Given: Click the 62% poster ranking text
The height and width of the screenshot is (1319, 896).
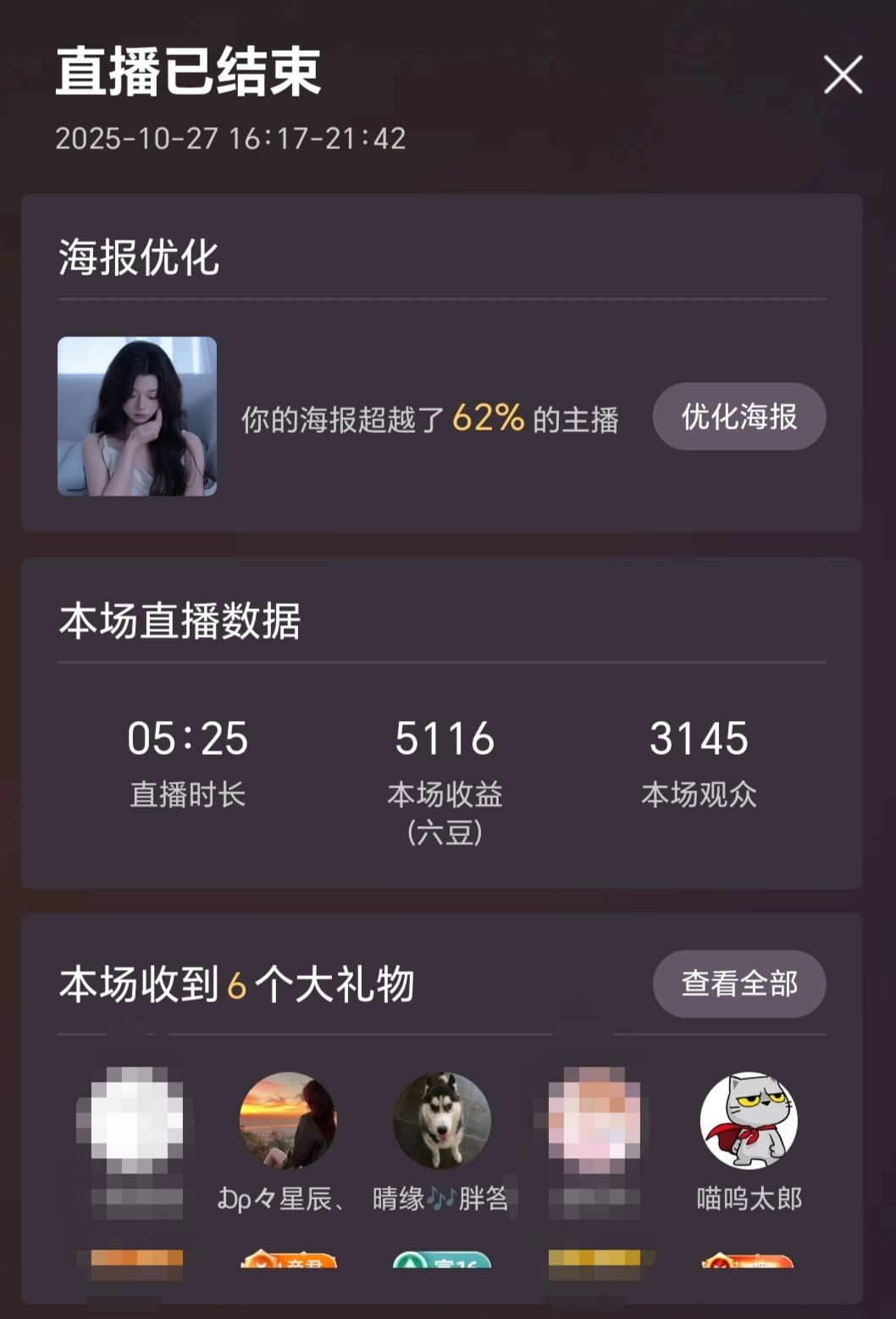Looking at the screenshot, I should (432, 418).
